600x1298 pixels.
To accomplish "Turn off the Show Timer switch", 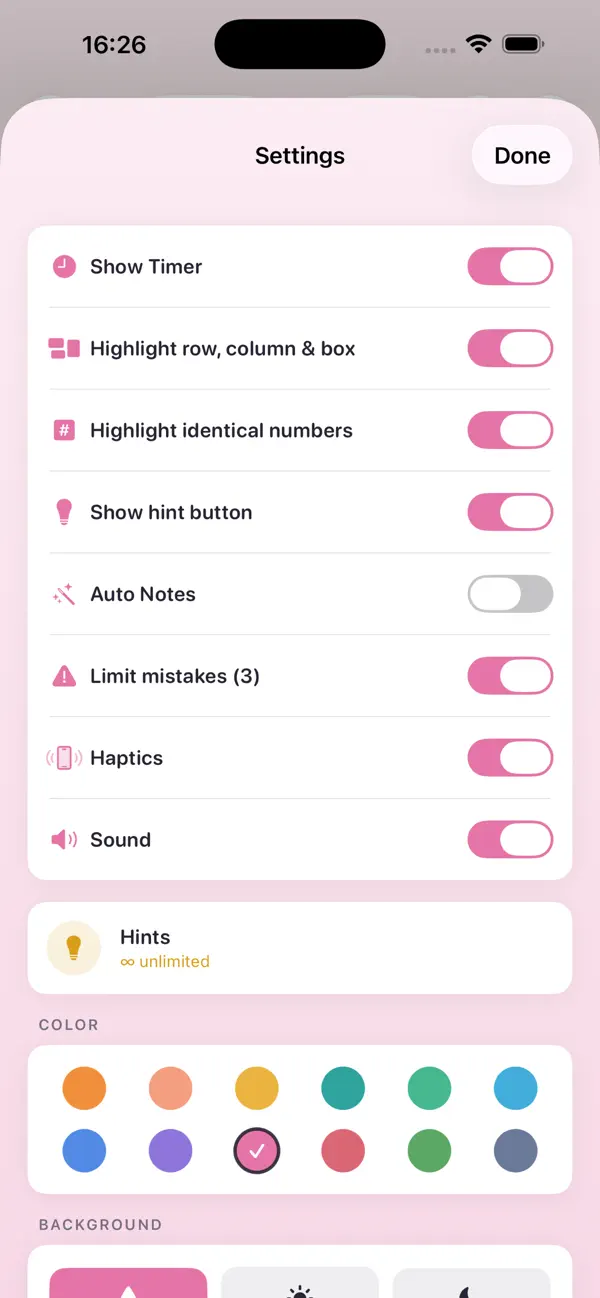I will pos(510,267).
